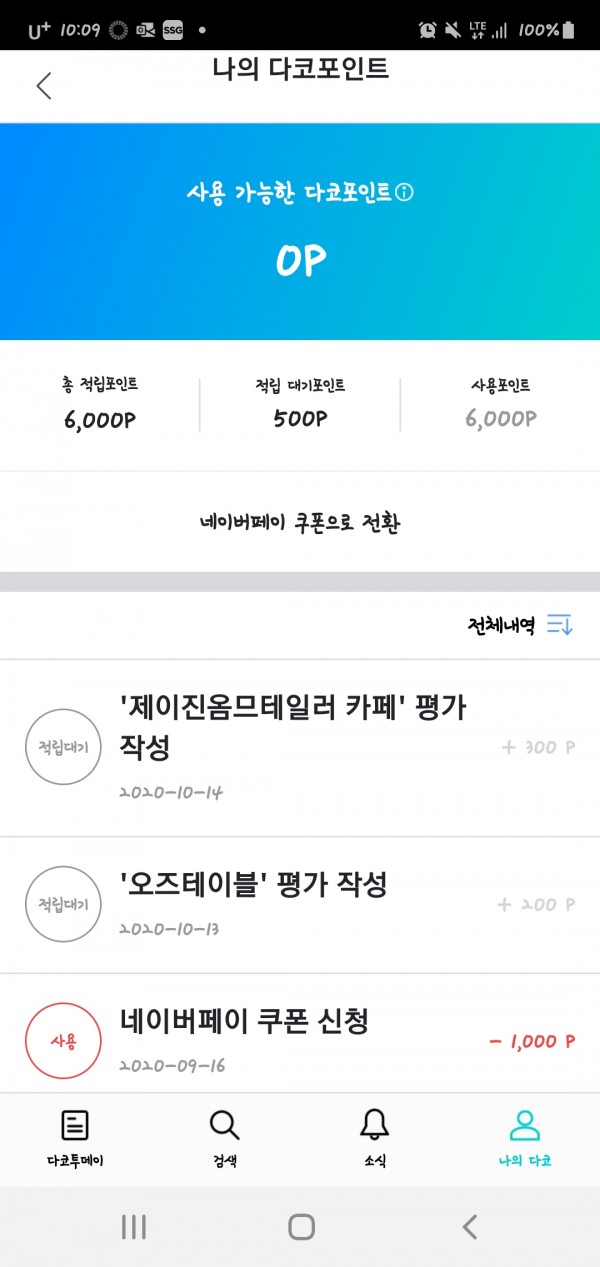Select the 나의 다코 tab
The image size is (600, 1267).
click(x=525, y=1139)
